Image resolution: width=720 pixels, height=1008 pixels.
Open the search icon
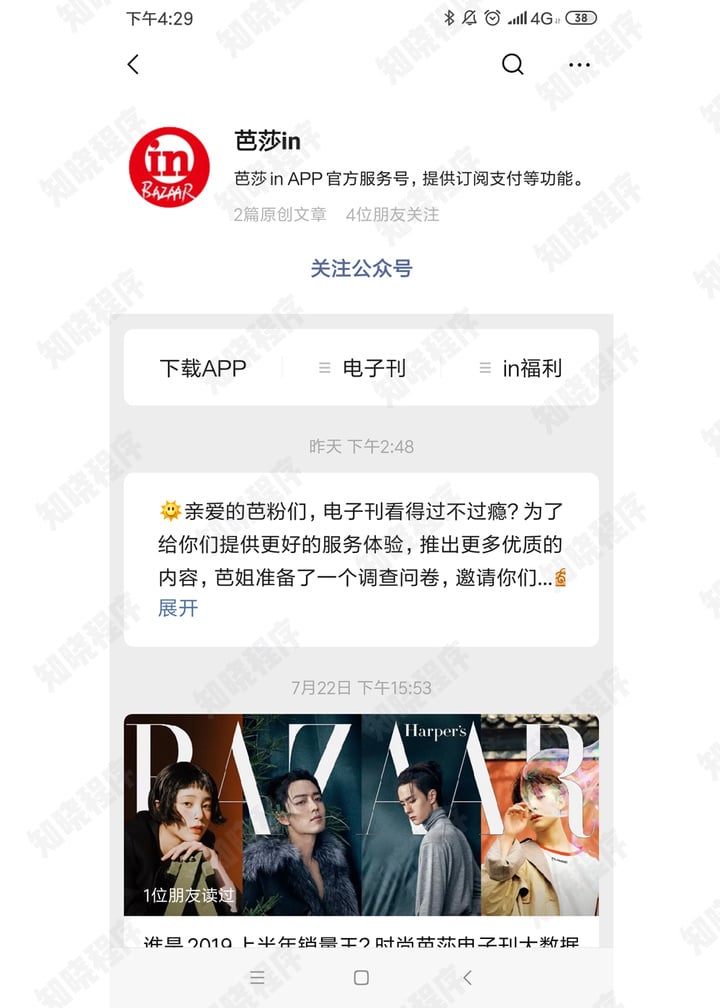tap(512, 65)
